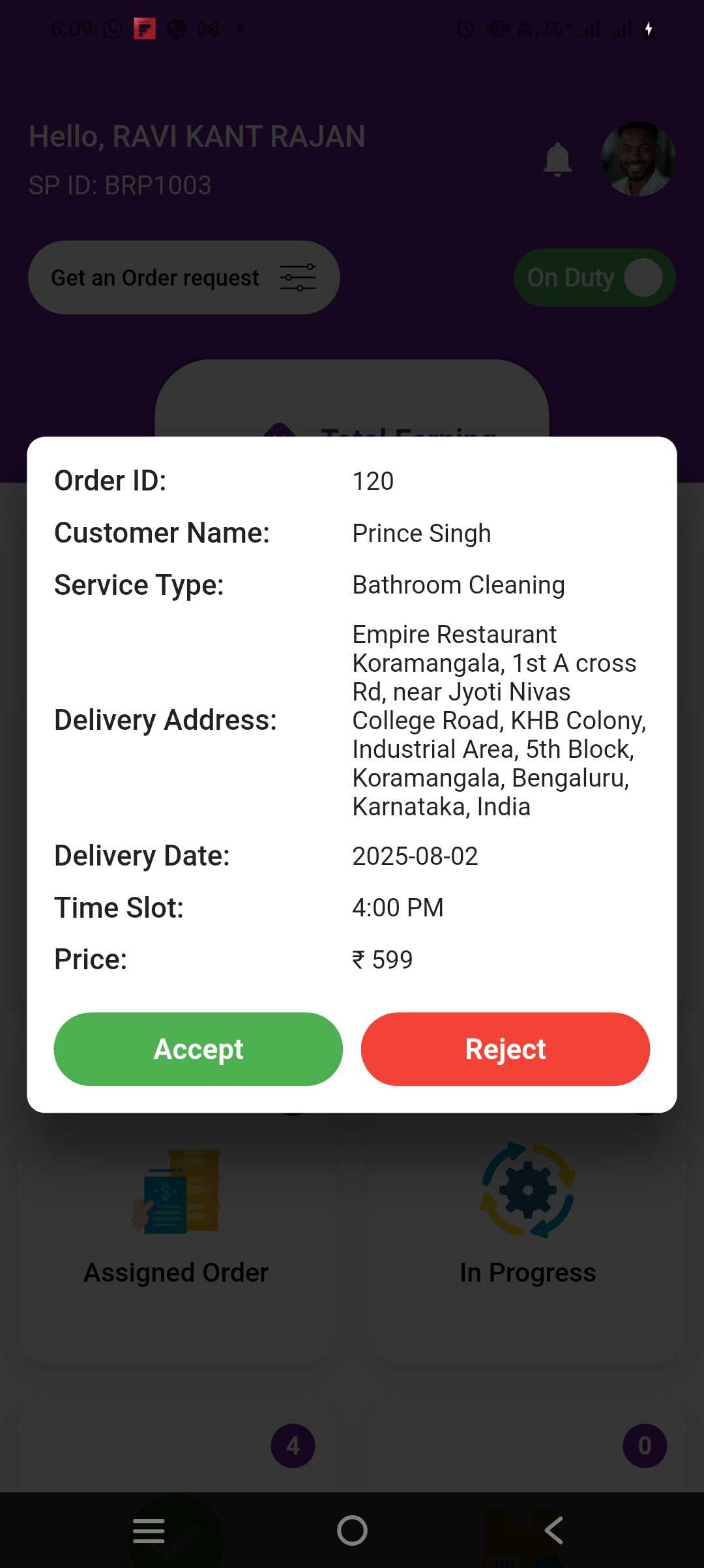Go to the system home screen
The height and width of the screenshot is (1568, 704).
(x=352, y=1530)
